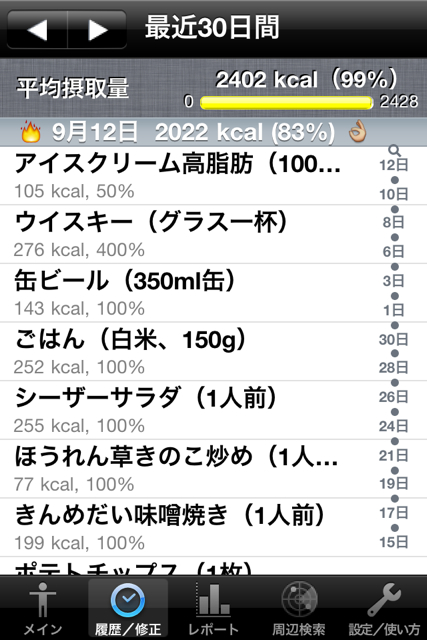Go to the next period arrow
The height and width of the screenshot is (640, 427).
pos(97,30)
